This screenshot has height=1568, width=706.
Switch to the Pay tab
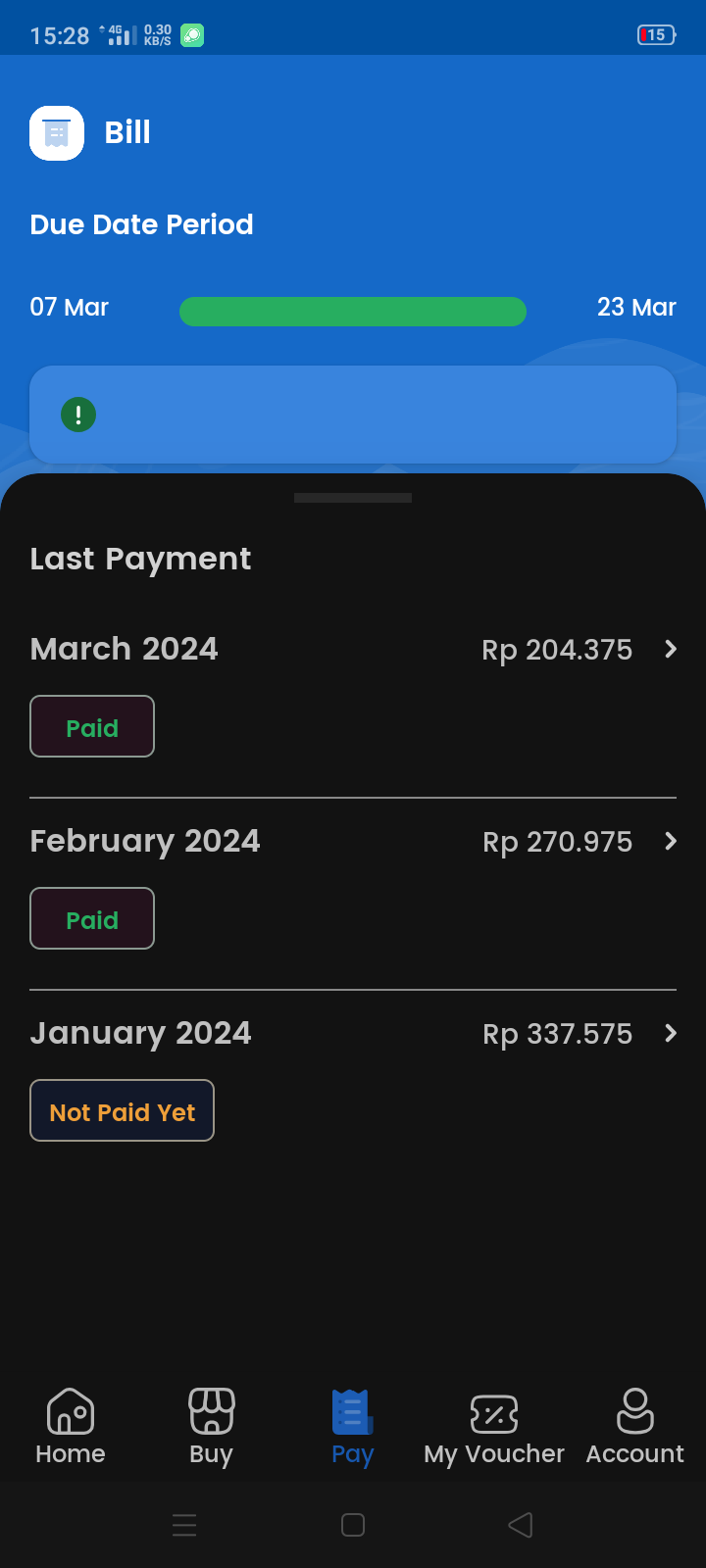point(352,1426)
